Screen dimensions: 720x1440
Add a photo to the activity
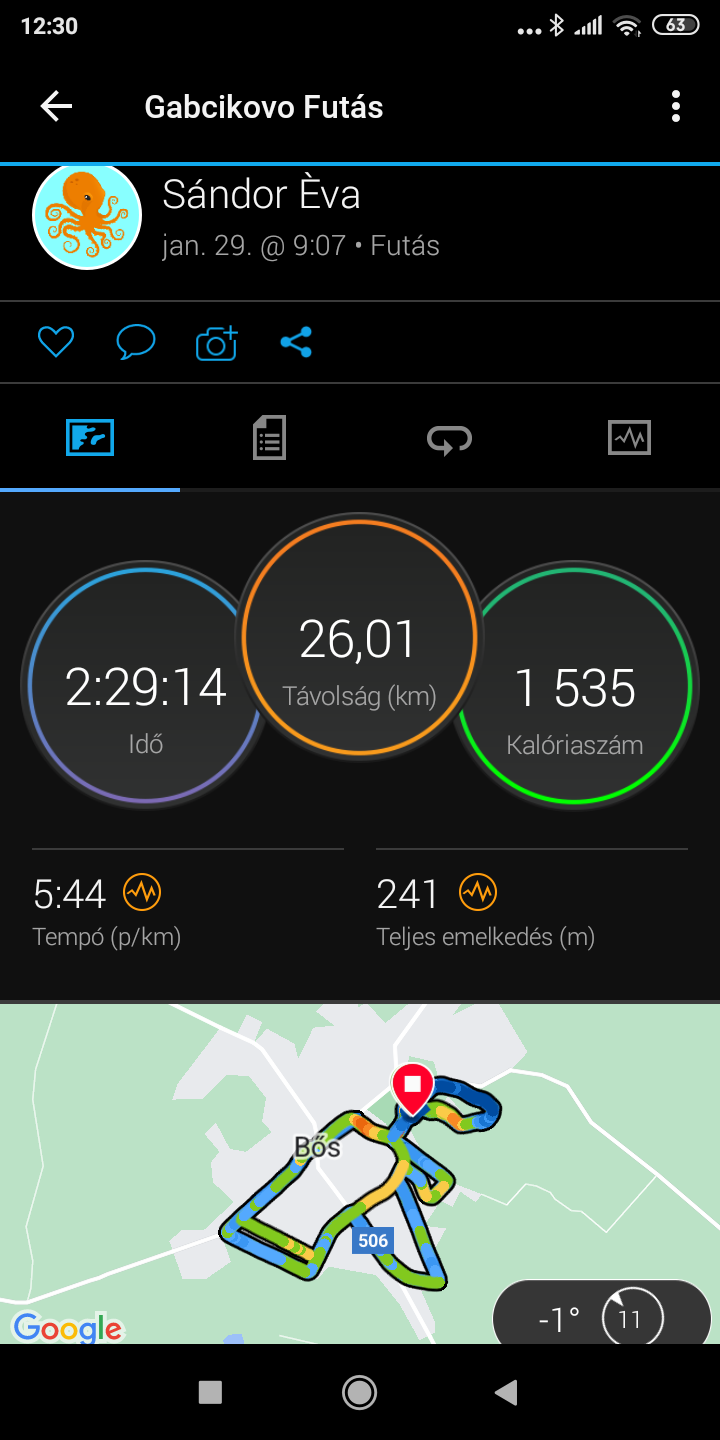point(217,343)
